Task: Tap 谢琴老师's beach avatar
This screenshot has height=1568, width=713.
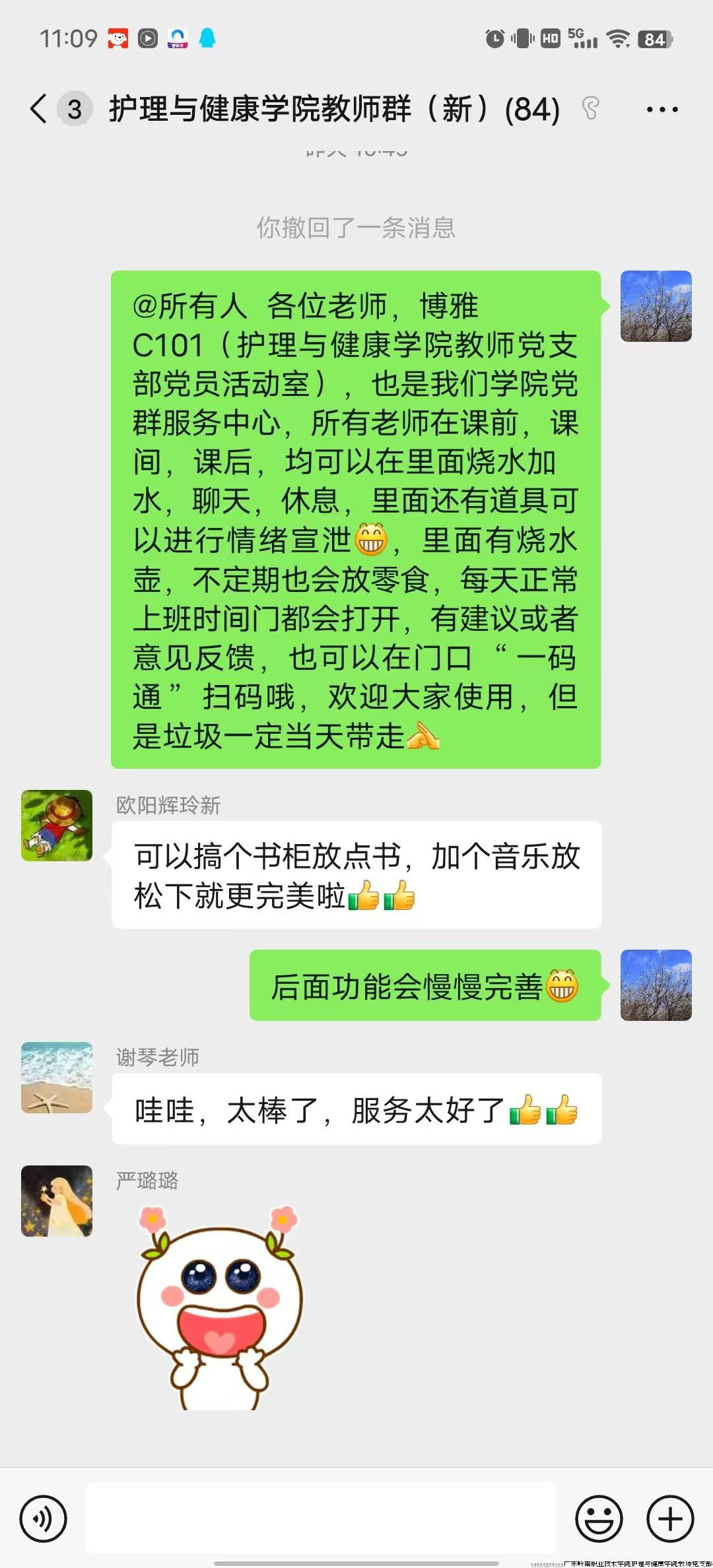Action: 56,1076
